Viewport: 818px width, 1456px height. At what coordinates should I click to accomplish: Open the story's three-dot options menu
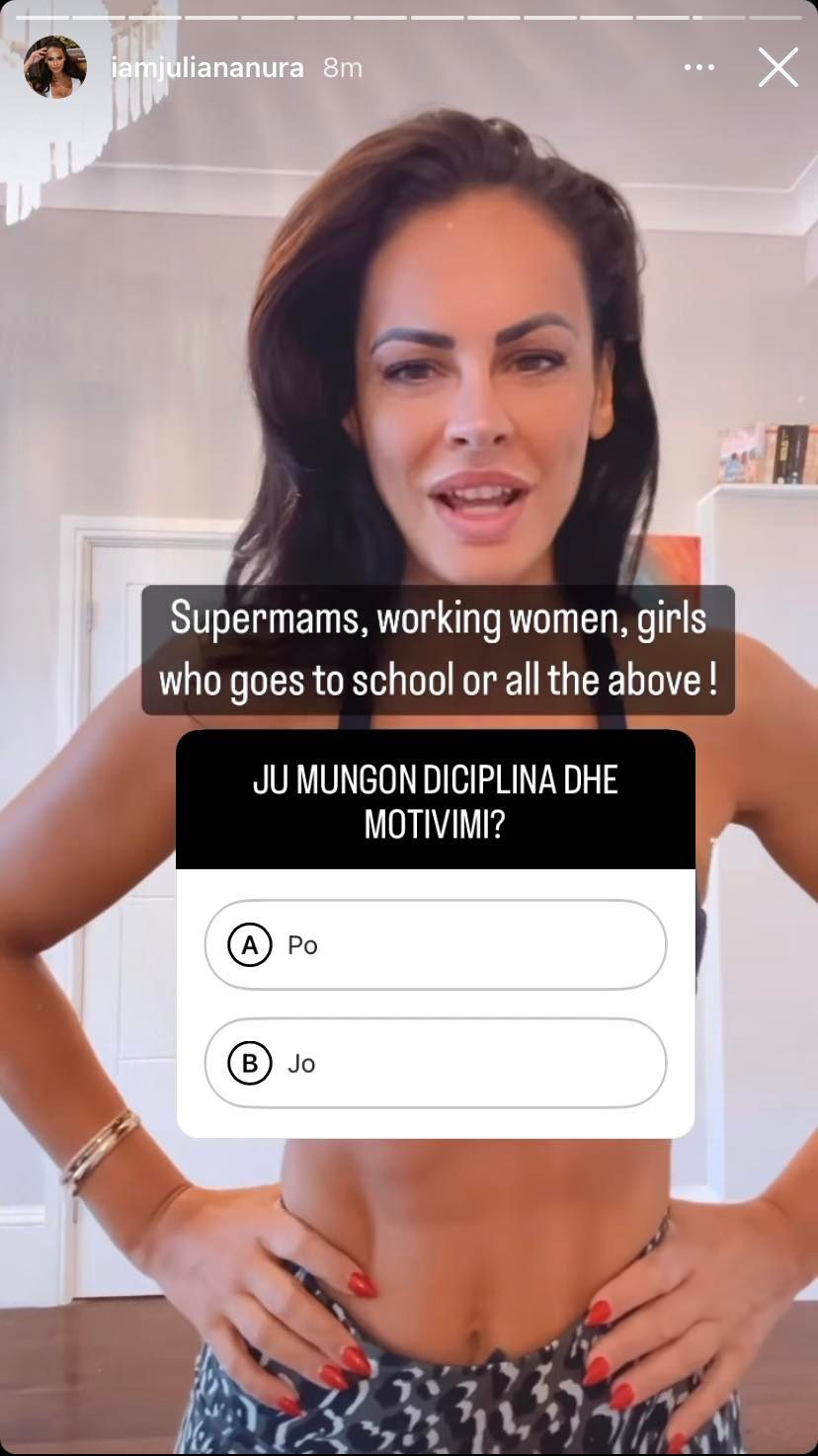698,68
